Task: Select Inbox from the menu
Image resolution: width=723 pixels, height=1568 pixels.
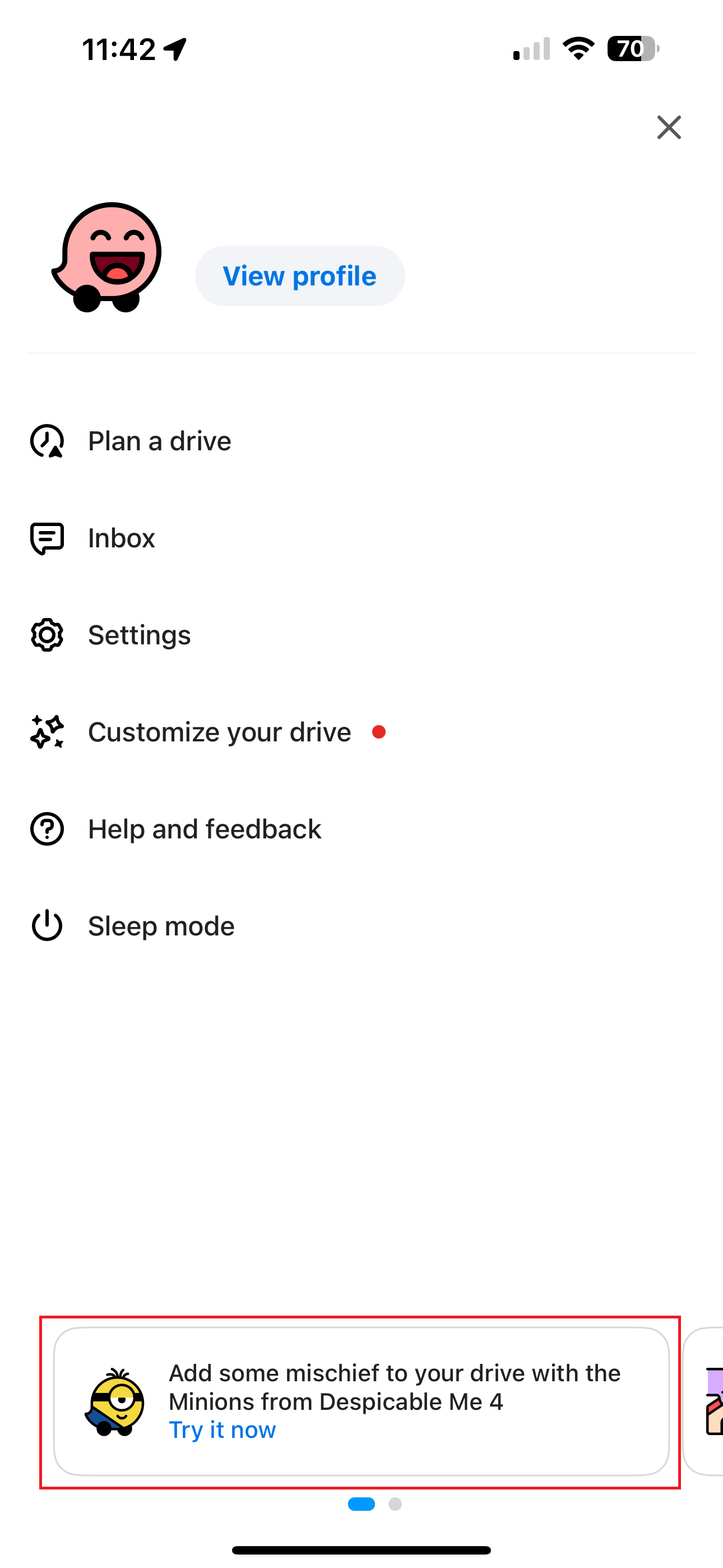Action: coord(122,537)
